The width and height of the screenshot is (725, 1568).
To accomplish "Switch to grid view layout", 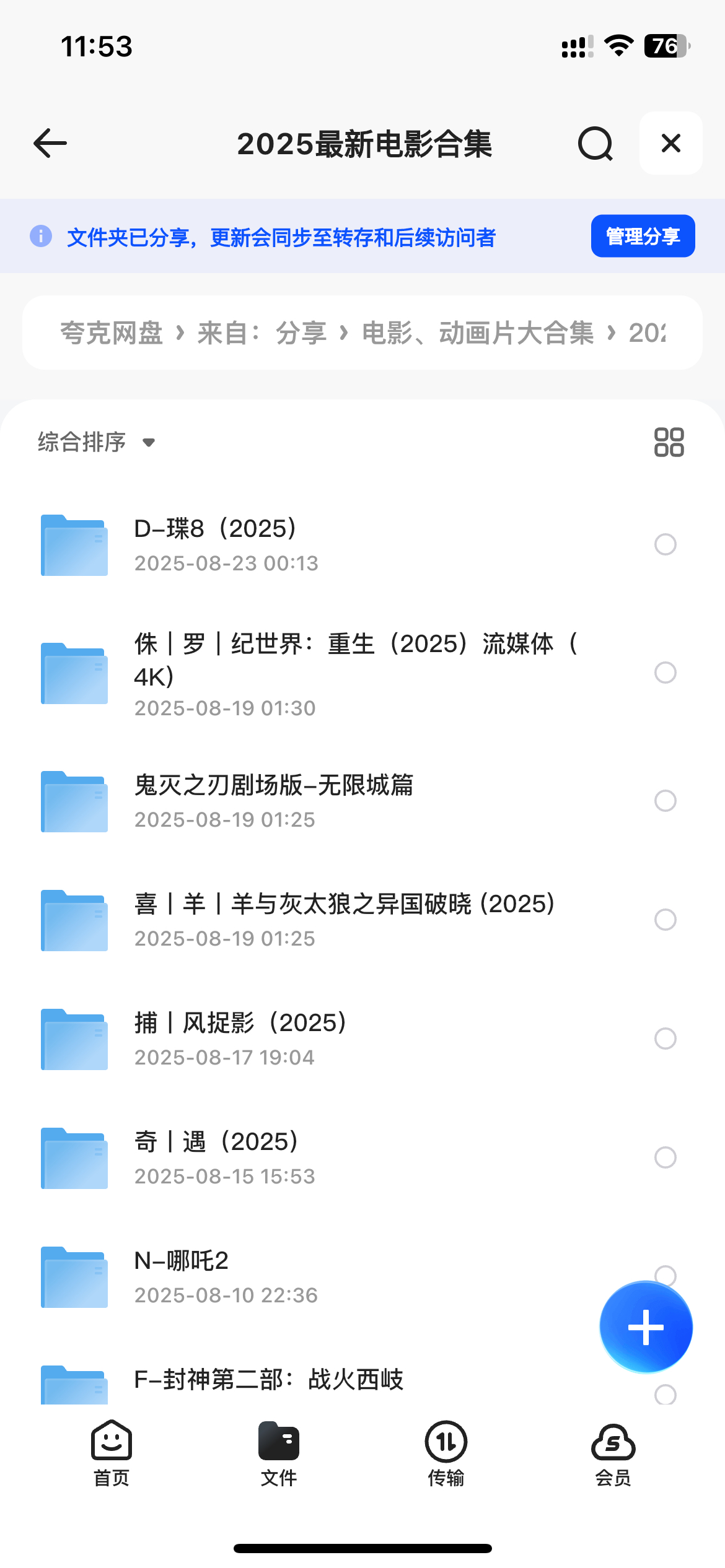I will tap(669, 442).
